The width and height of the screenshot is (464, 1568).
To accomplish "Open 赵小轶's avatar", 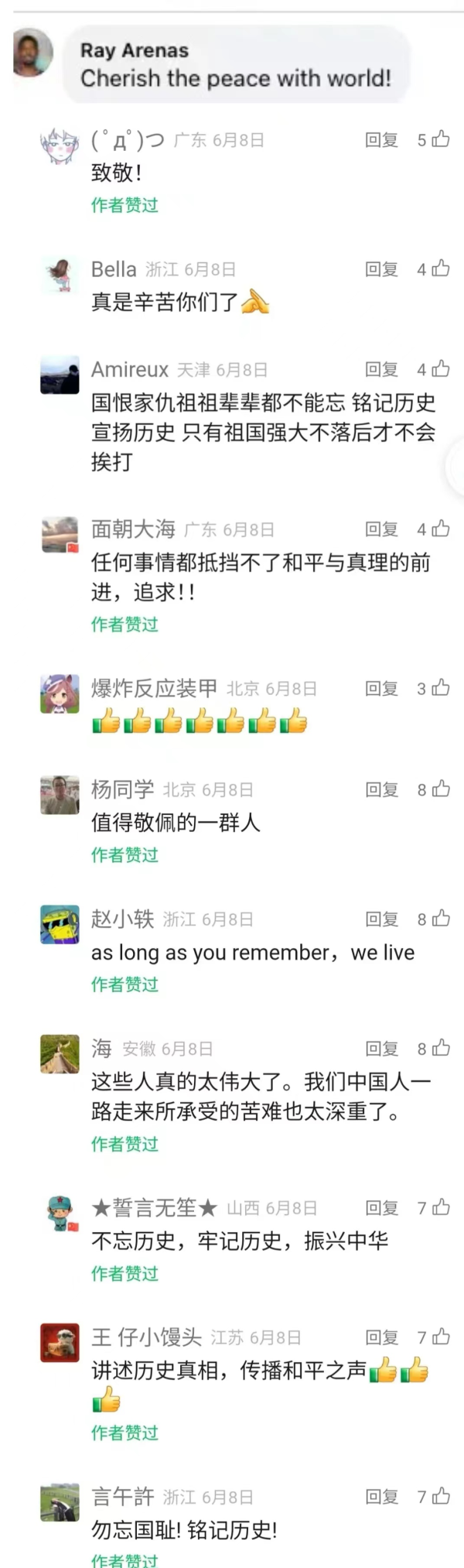I will point(60,925).
